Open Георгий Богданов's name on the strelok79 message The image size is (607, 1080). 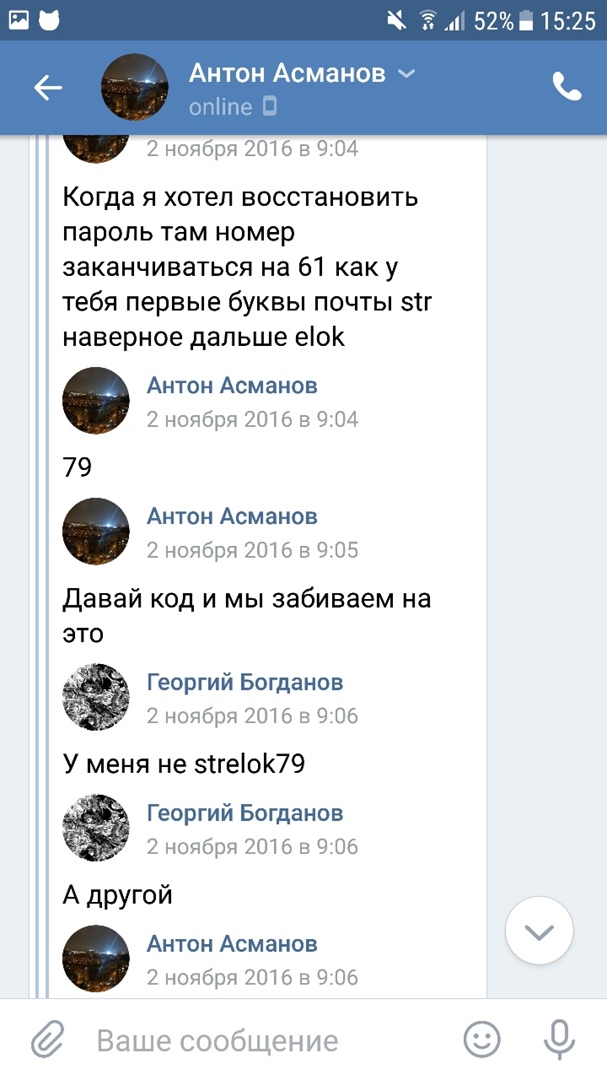245,683
